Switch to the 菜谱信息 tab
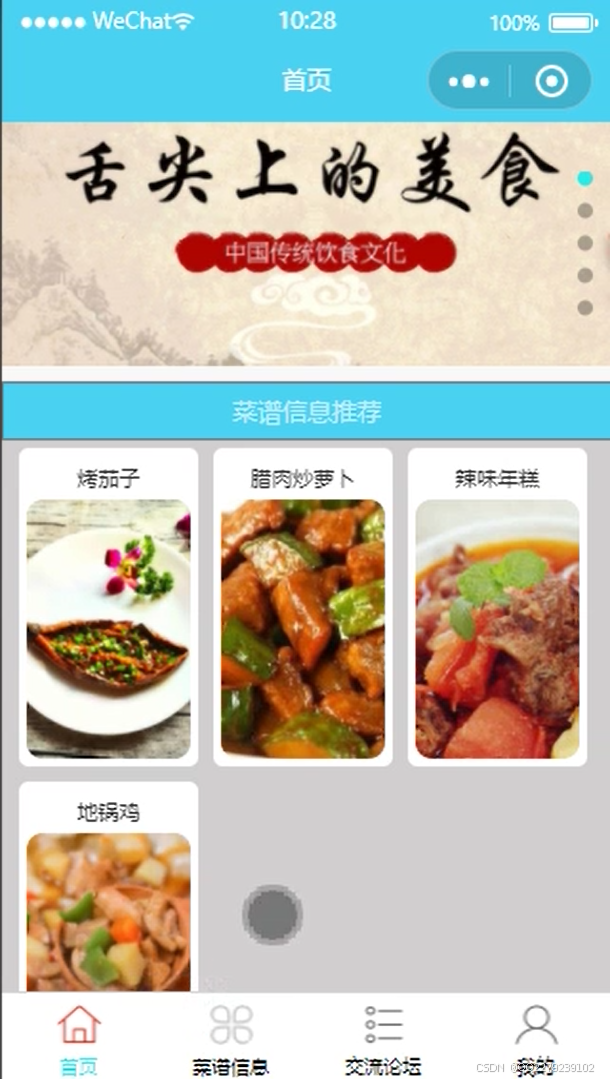Viewport: 610px width, 1079px height. point(231,1038)
